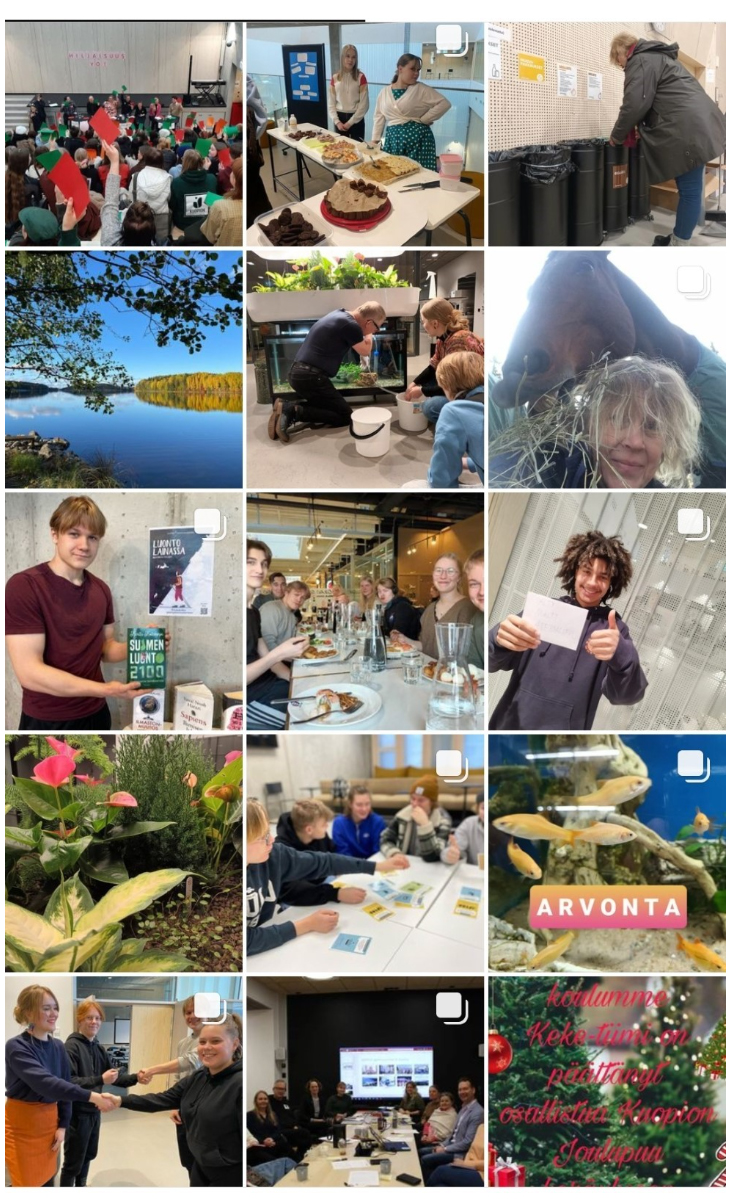View the students playing card game post
Screen dimensions: 737x1199
[365, 853]
